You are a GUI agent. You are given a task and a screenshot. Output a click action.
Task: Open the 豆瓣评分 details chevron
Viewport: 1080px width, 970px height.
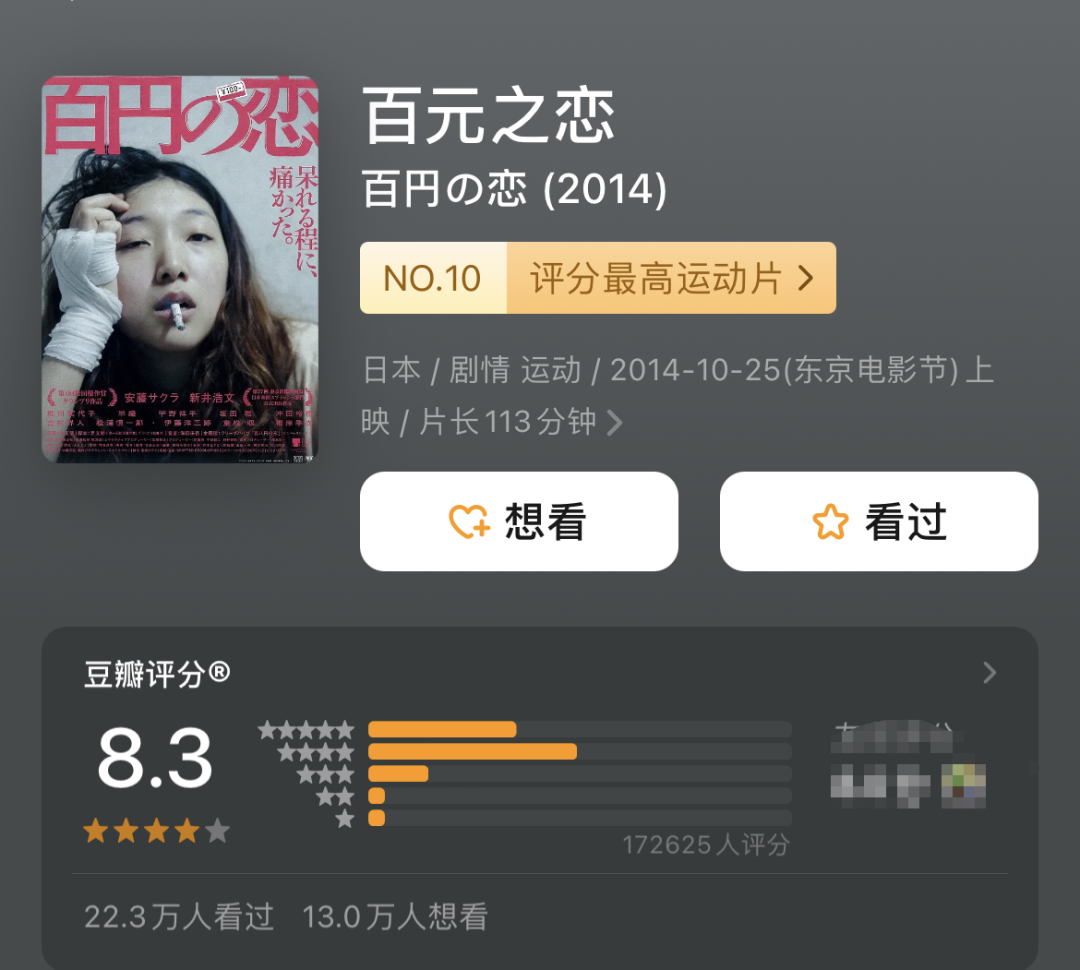coord(989,673)
